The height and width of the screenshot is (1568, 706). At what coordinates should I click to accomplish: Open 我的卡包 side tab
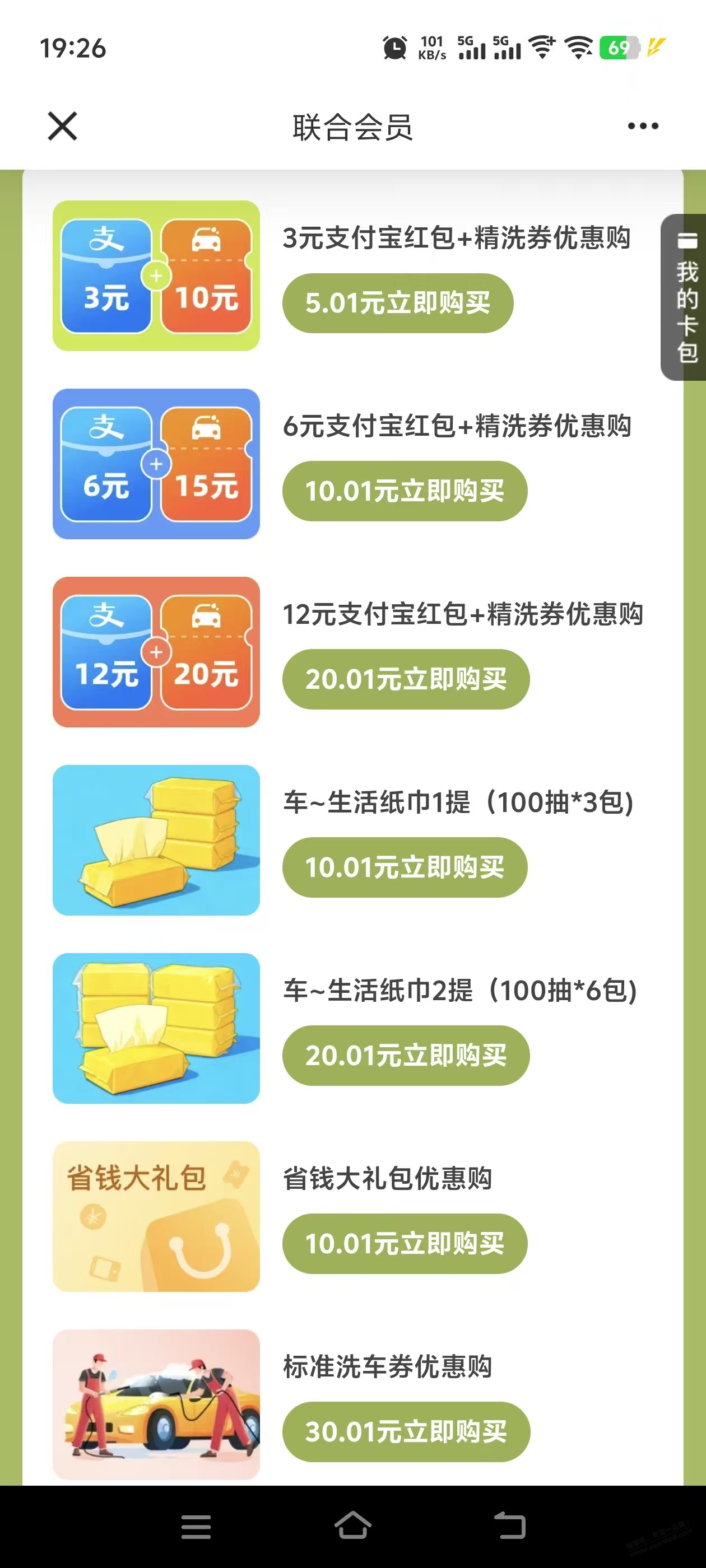coord(685,298)
